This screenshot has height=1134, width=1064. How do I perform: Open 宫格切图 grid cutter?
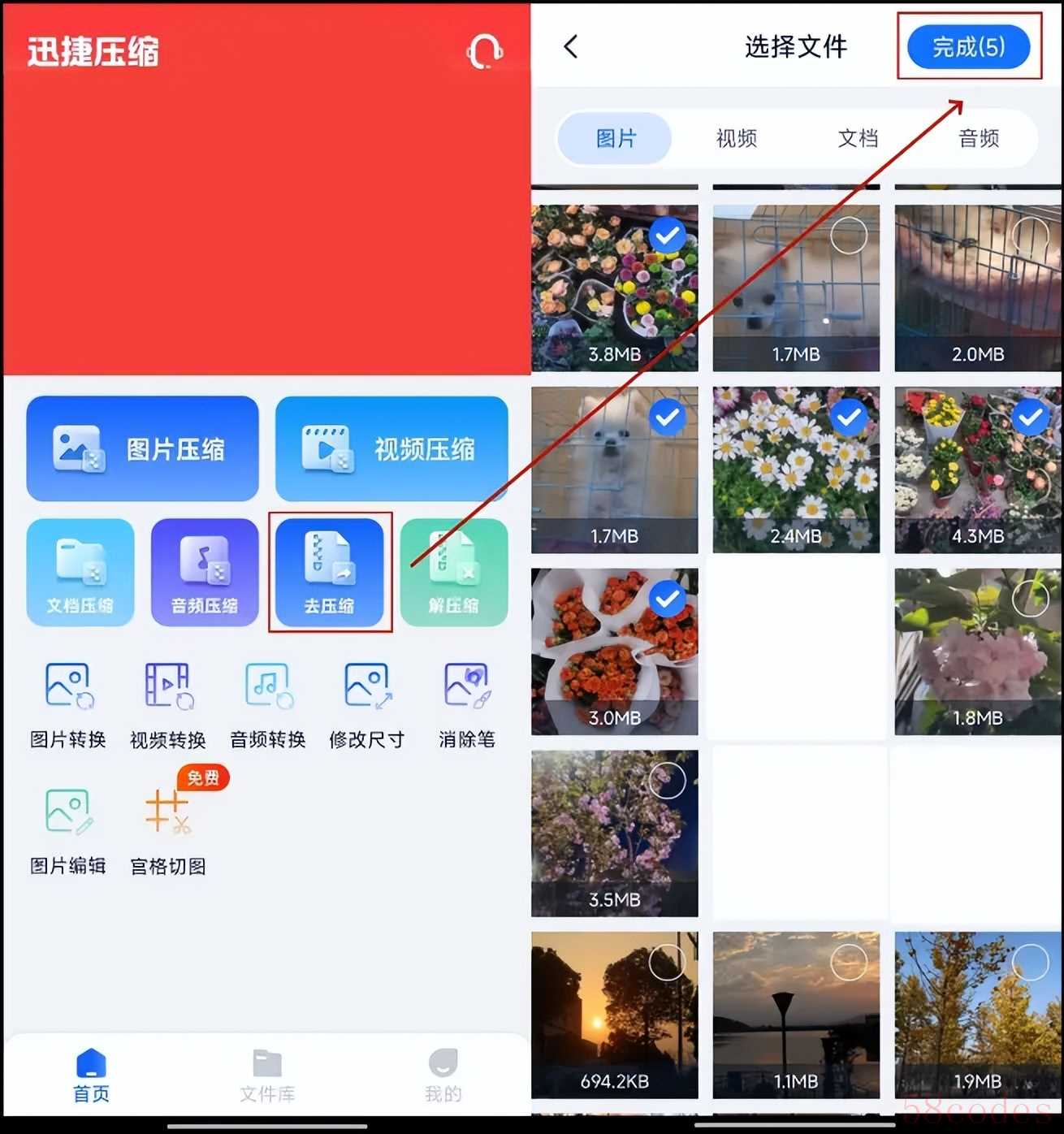168,830
